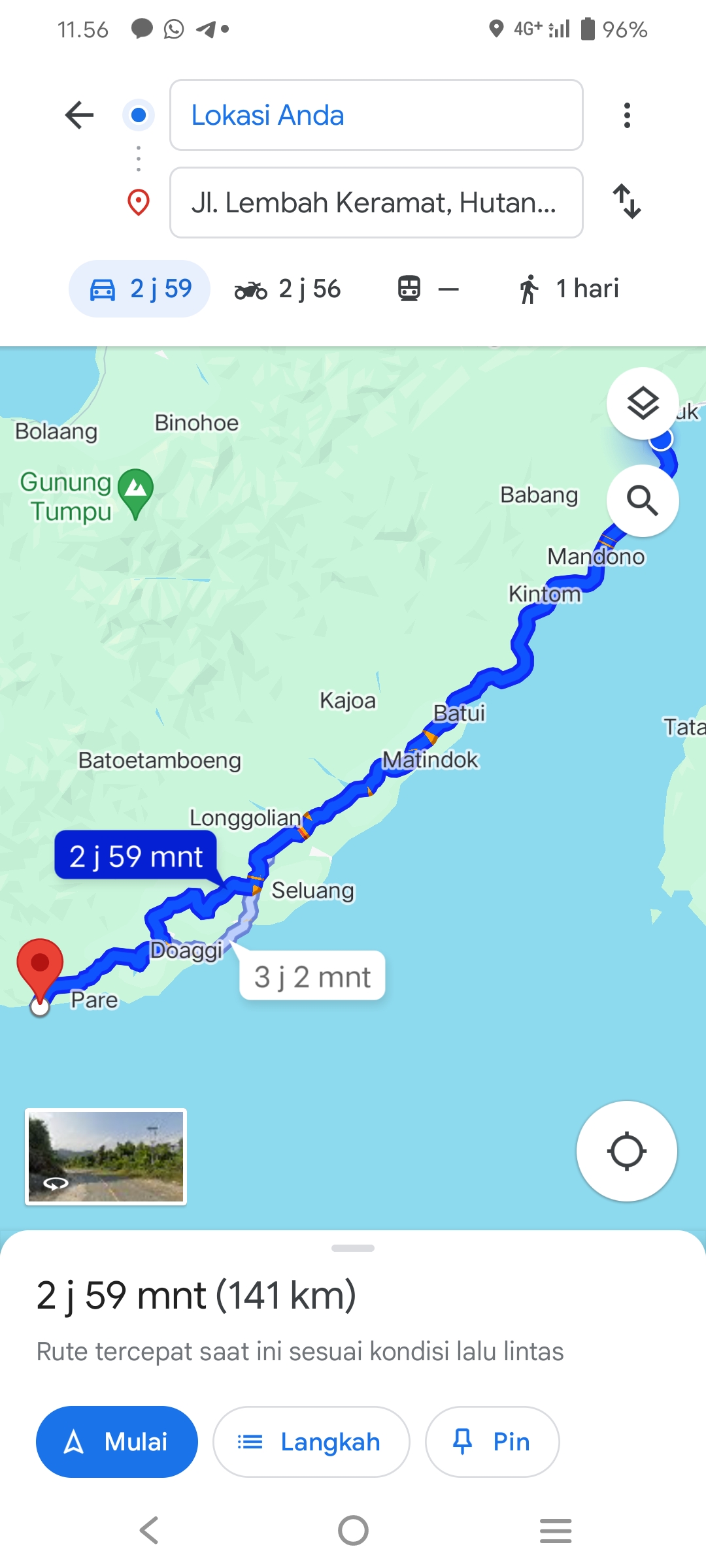Swap start and destination points
706x1568 pixels.
pos(627,201)
